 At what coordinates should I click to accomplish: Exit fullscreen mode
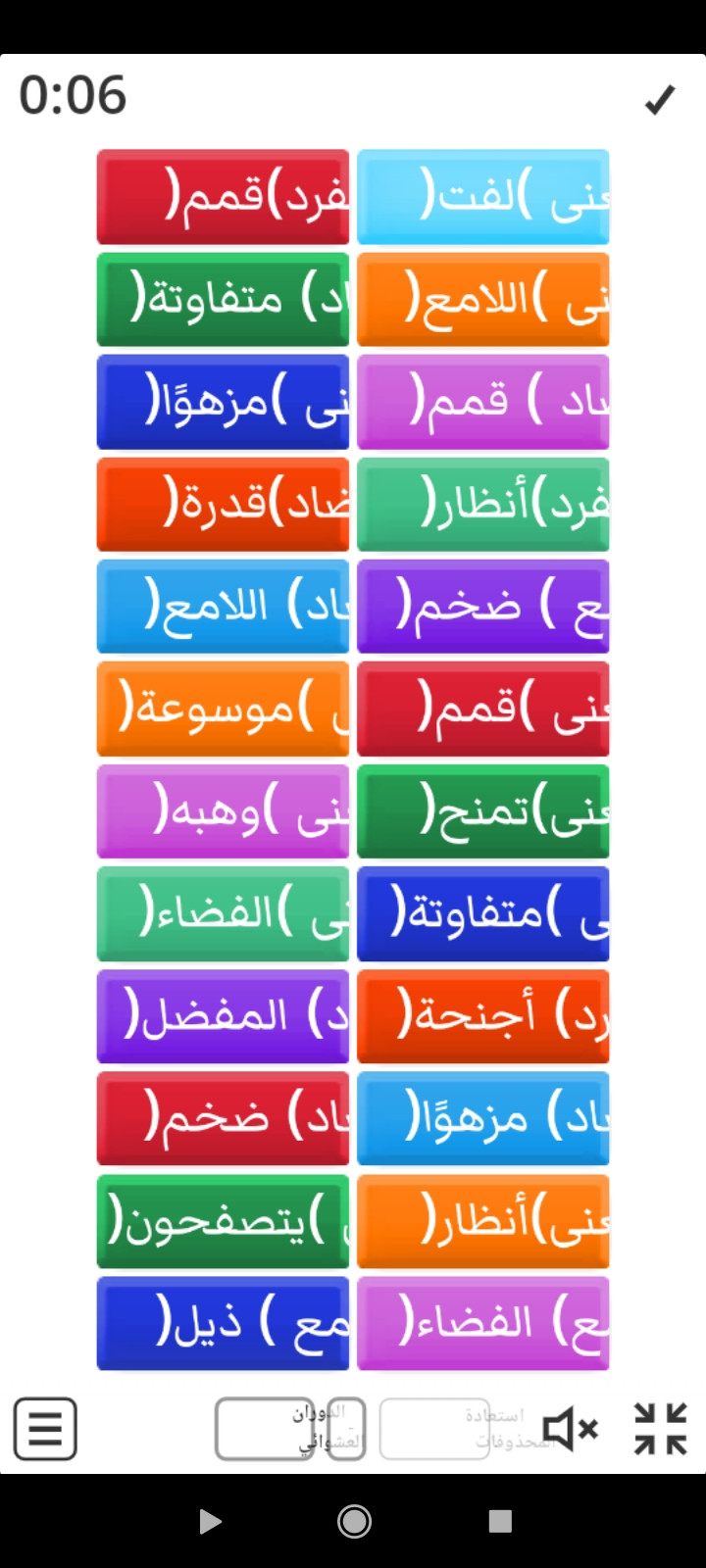[x=660, y=1429]
